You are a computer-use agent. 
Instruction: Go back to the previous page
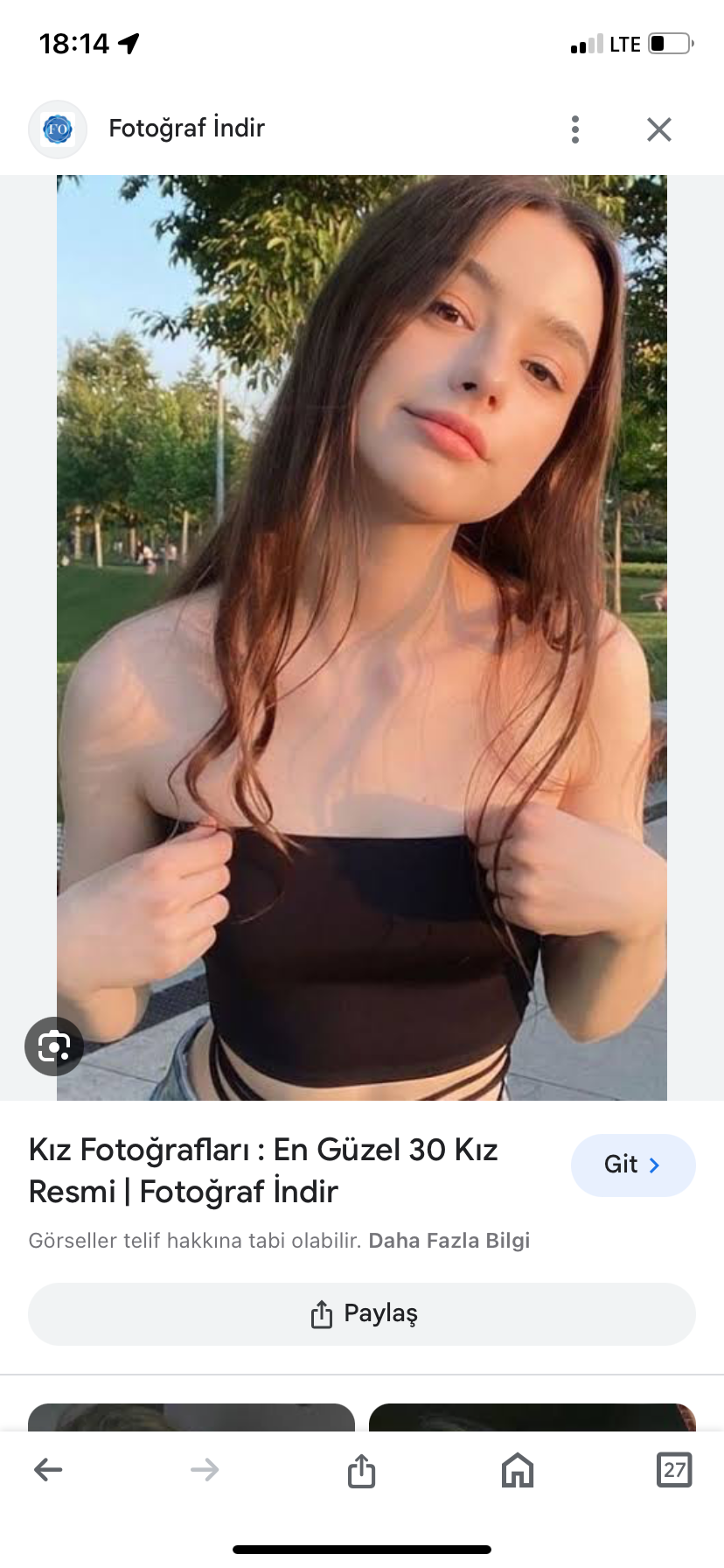[48, 1469]
